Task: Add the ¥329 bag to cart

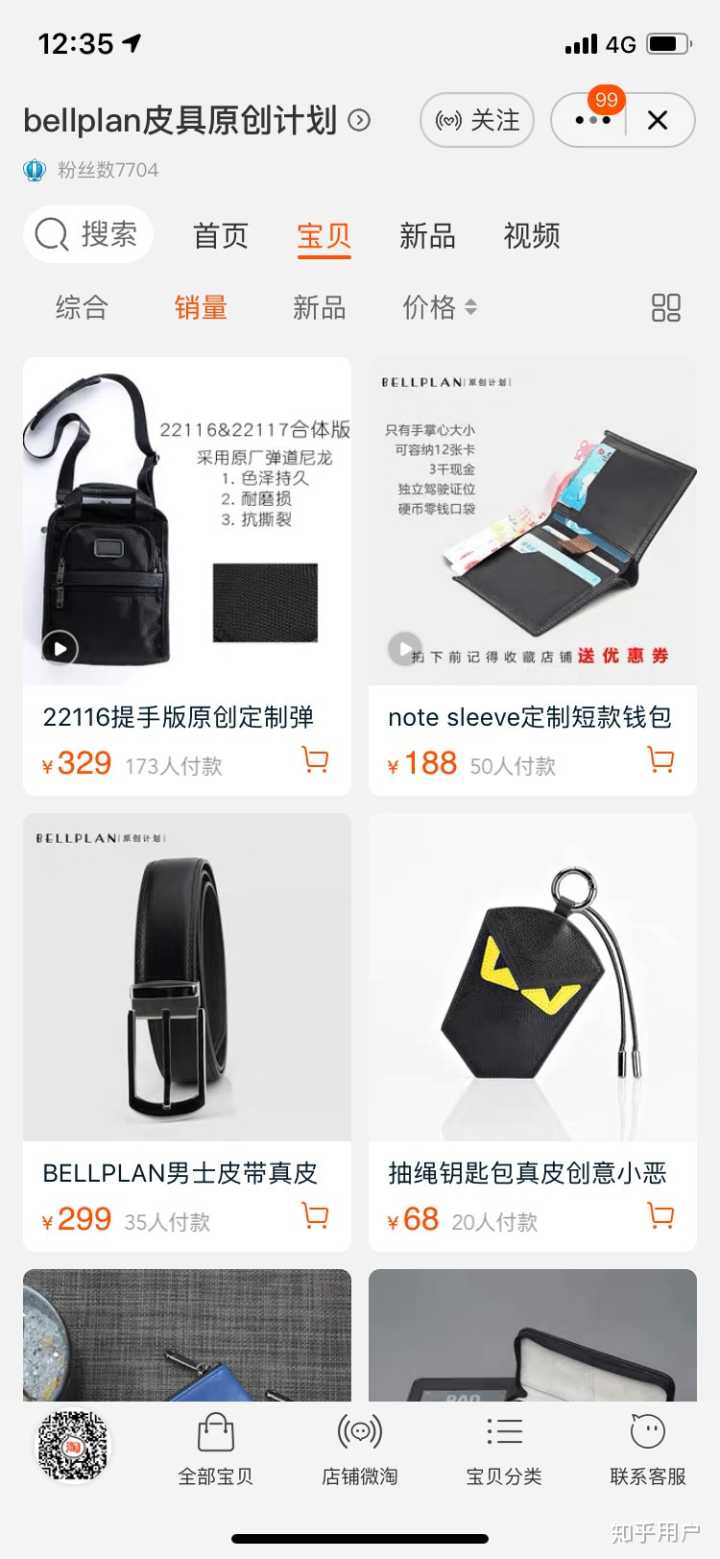Action: pyautogui.click(x=315, y=761)
